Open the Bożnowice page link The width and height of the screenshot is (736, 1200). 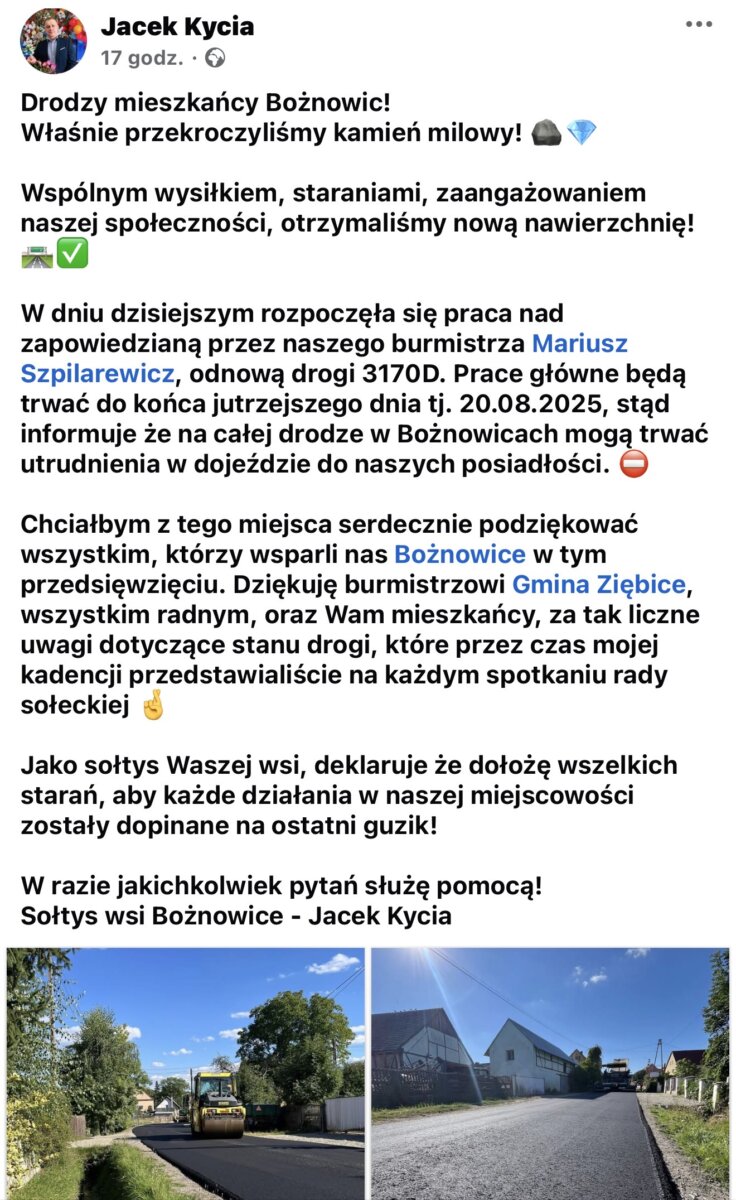click(459, 554)
